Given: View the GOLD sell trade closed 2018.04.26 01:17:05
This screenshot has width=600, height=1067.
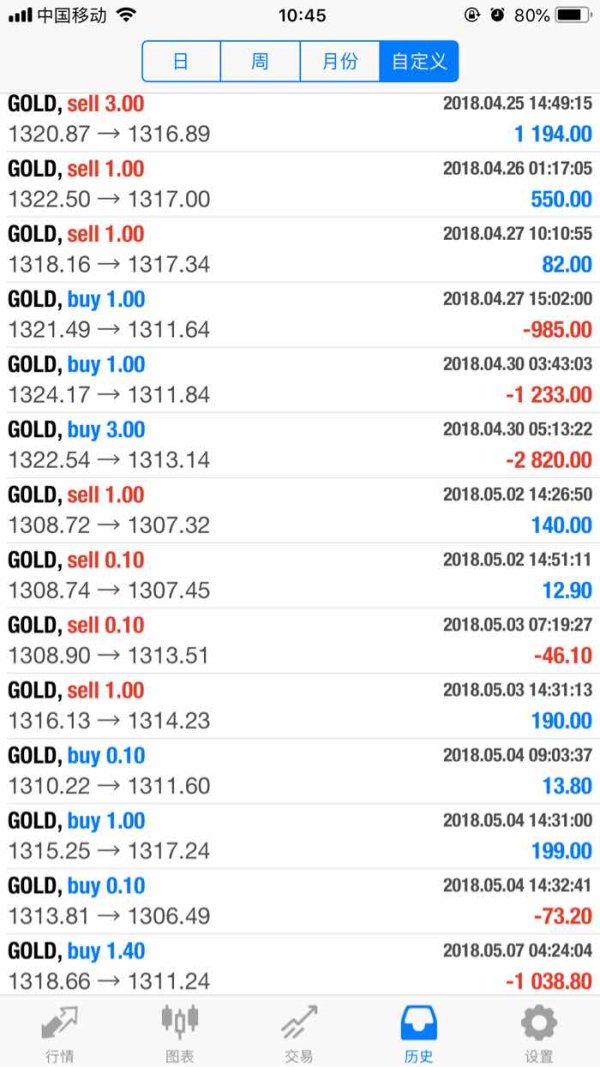Looking at the screenshot, I should pyautogui.click(x=300, y=184).
